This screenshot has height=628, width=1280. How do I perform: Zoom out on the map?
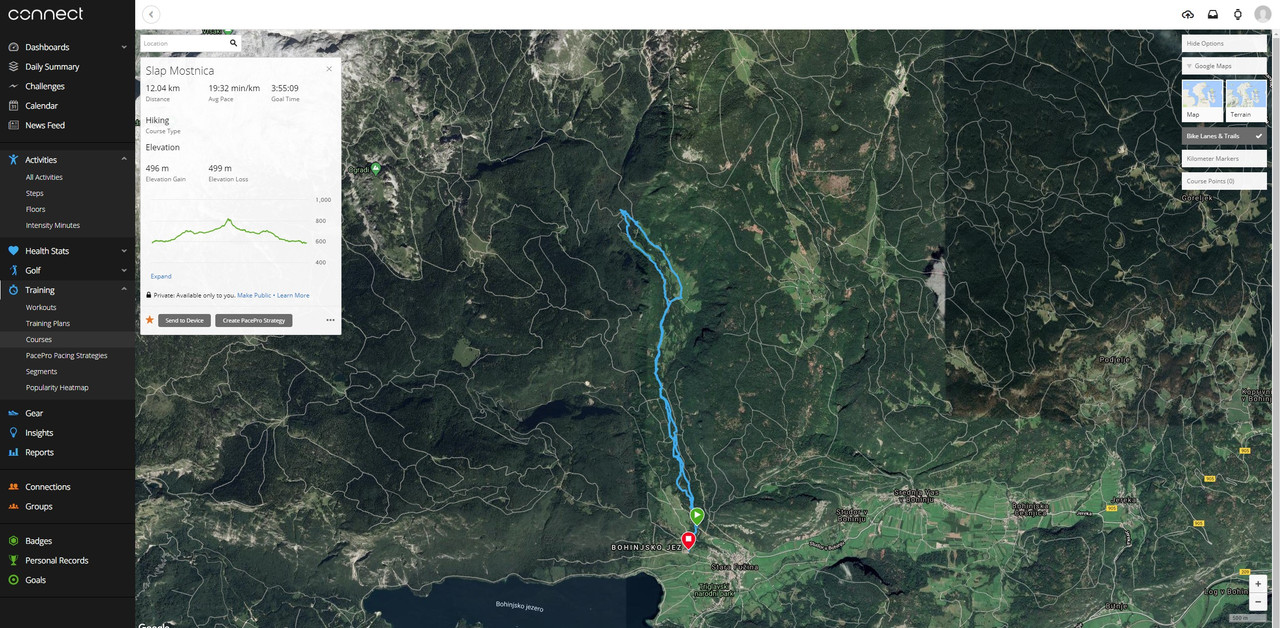(x=1258, y=602)
